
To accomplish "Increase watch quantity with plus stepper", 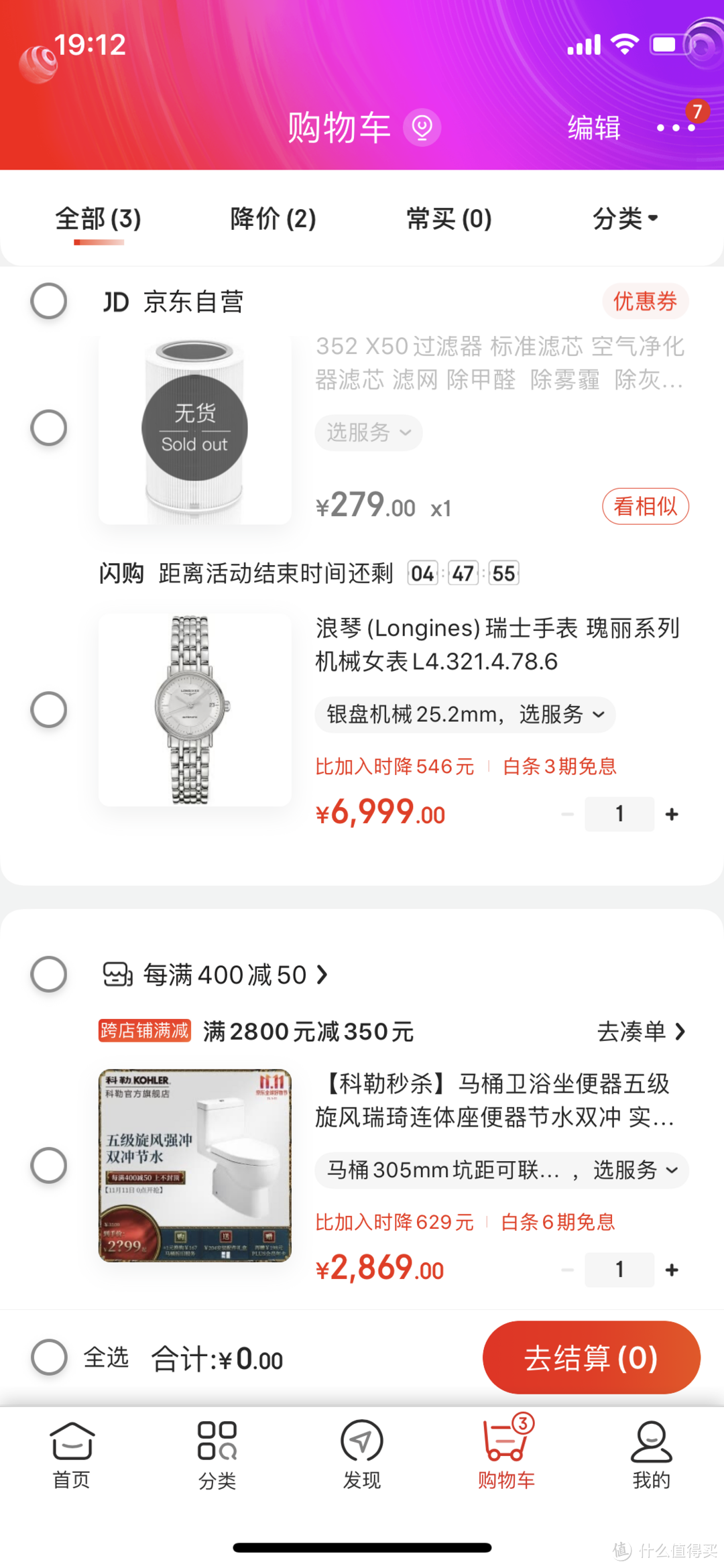I will click(672, 813).
